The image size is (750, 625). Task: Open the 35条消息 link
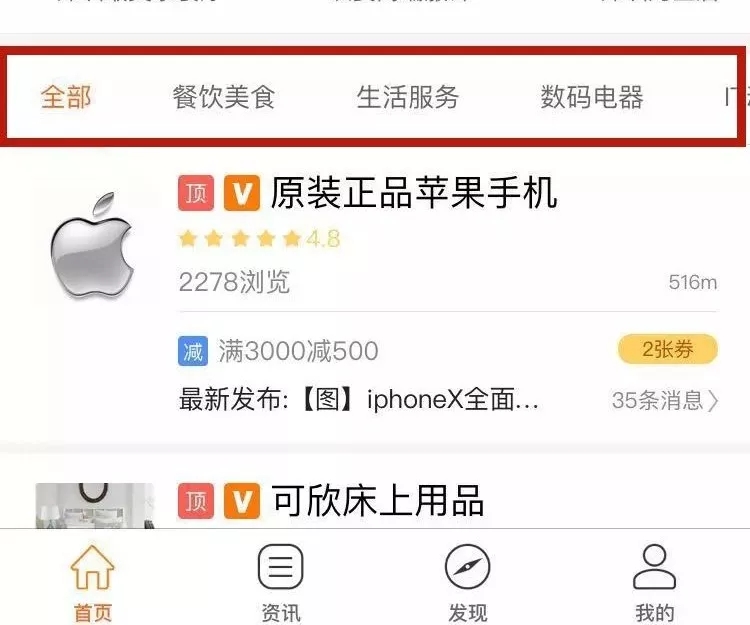click(664, 401)
